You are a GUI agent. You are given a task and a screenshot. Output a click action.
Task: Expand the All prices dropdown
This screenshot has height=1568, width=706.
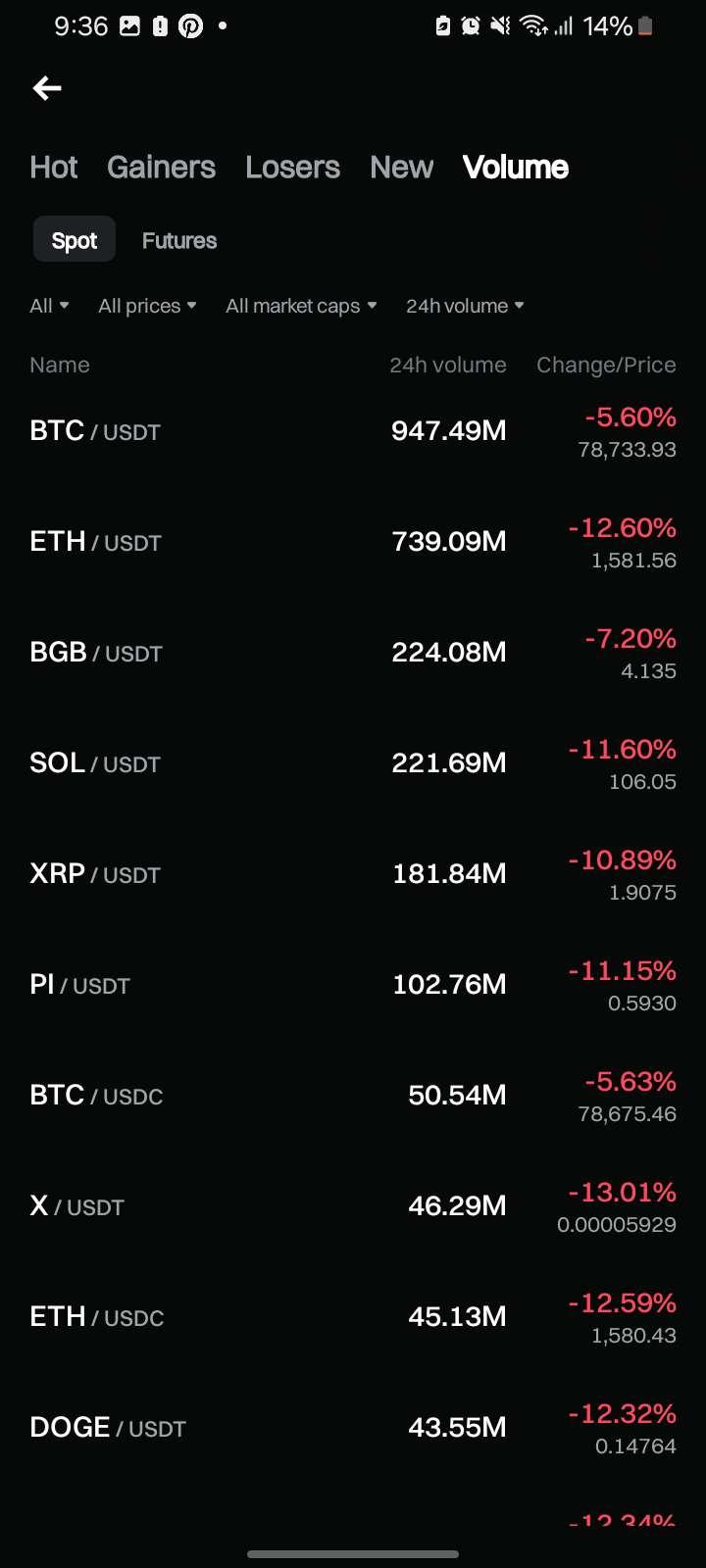click(147, 306)
